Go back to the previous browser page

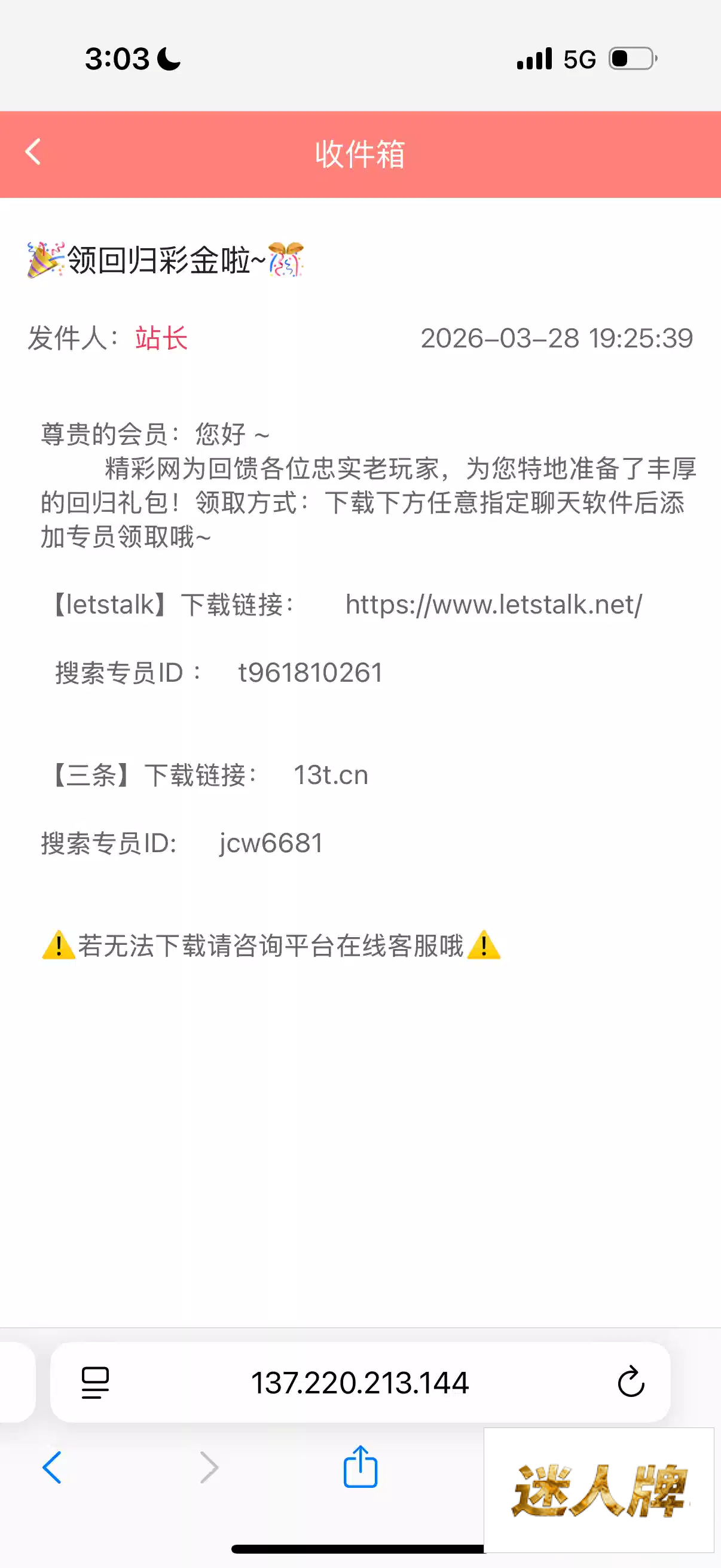coord(53,1468)
